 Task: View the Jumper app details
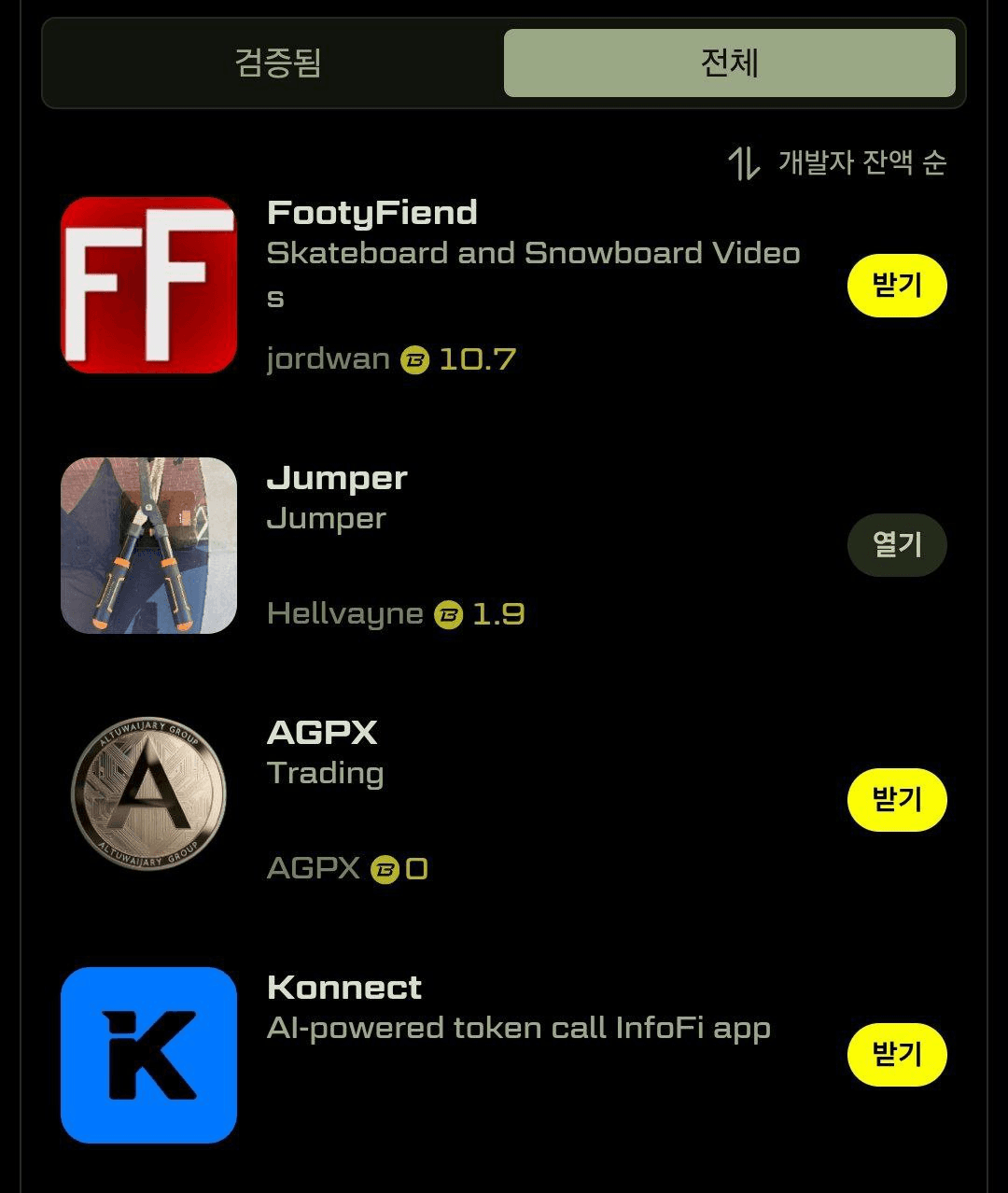(x=336, y=478)
